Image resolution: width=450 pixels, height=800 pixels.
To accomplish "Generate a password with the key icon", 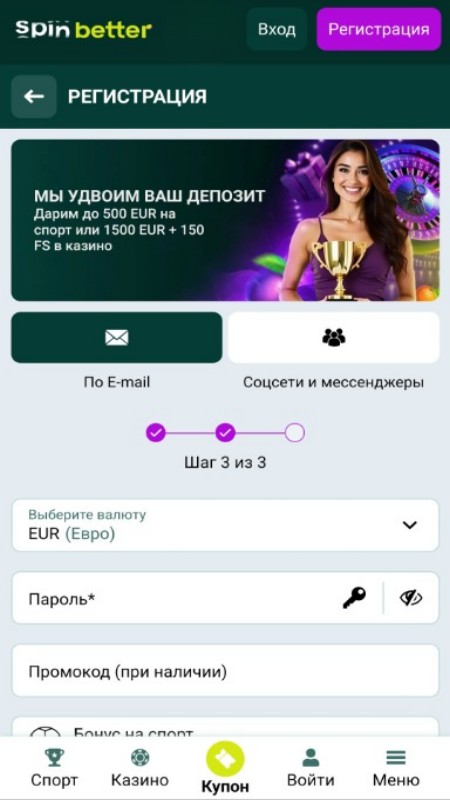I will coord(354,598).
